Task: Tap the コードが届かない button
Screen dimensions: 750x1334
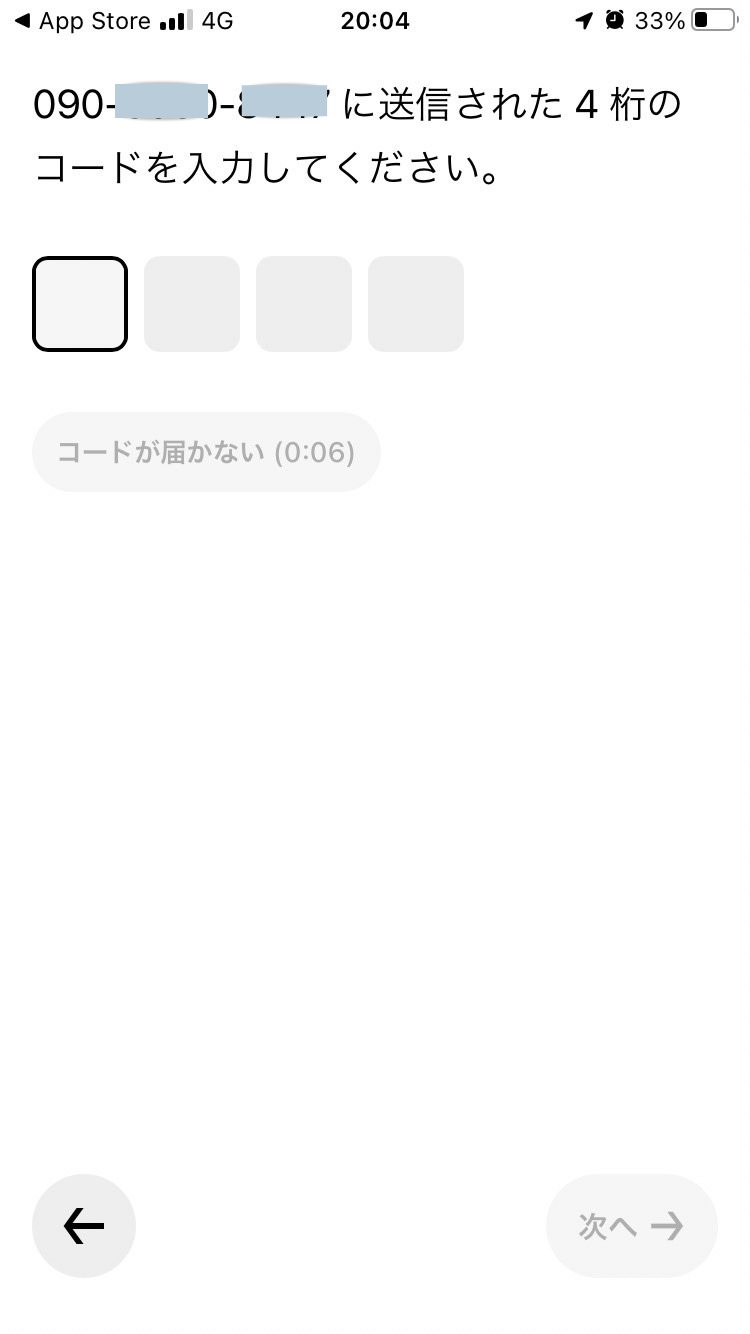Action: (x=206, y=452)
